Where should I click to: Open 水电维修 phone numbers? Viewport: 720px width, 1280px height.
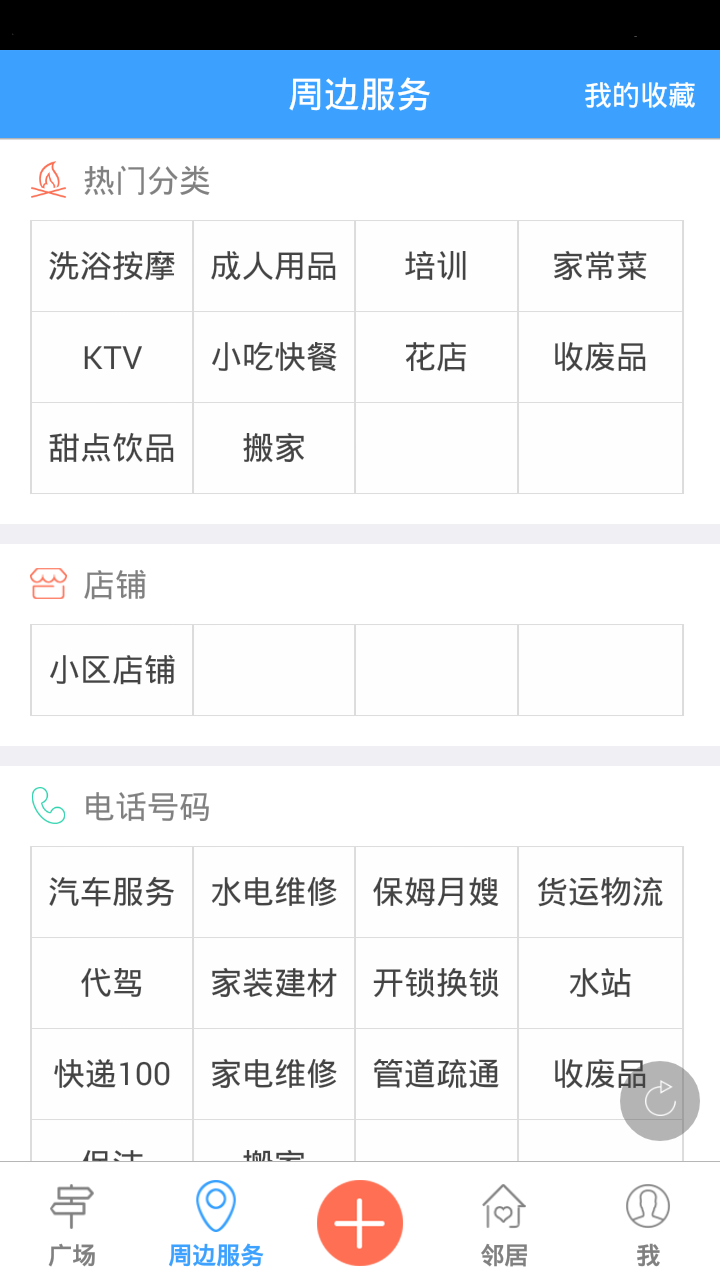pyautogui.click(x=274, y=892)
